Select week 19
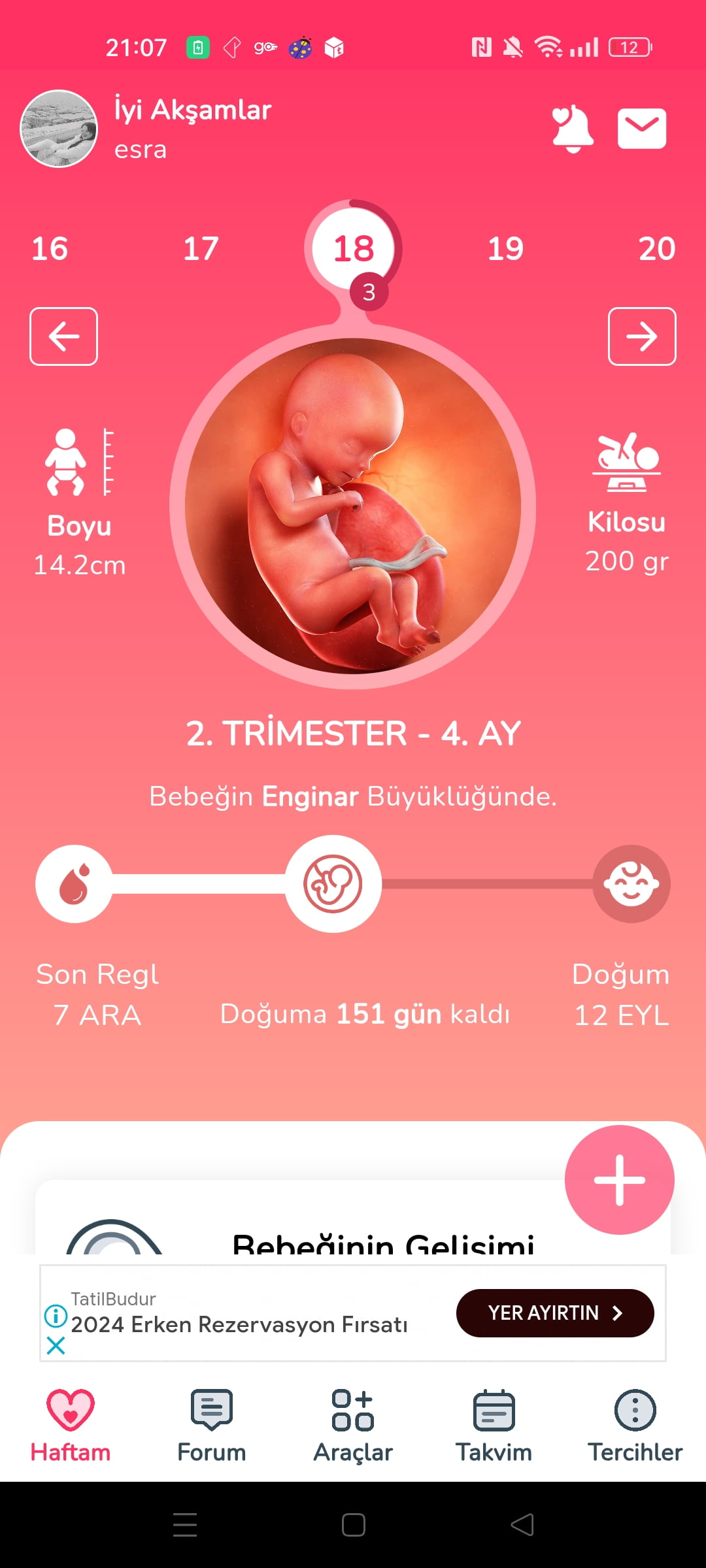This screenshot has width=706, height=1568. tap(505, 249)
